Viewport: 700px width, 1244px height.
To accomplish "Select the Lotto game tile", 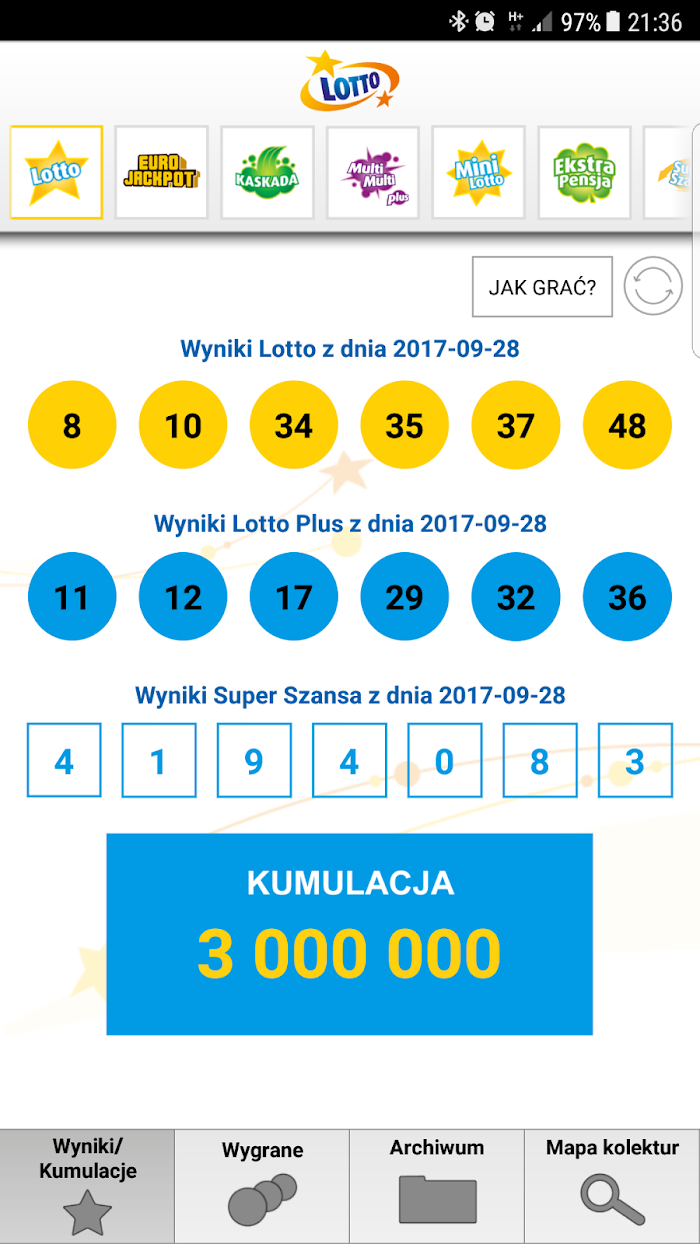I will pos(56,172).
